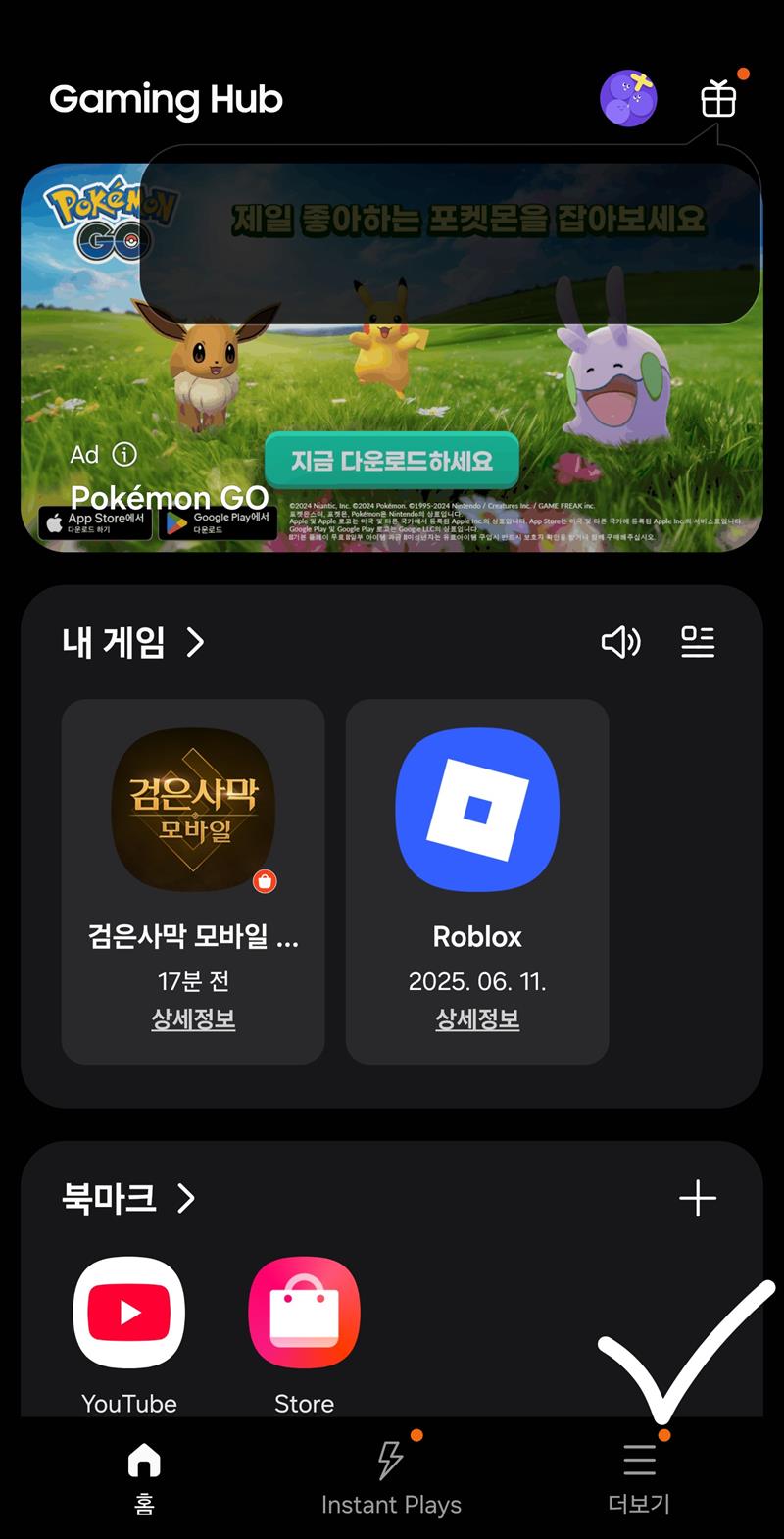This screenshot has height=1539, width=784.
Task: View 상세정보 for Roblox
Action: coord(477,1019)
